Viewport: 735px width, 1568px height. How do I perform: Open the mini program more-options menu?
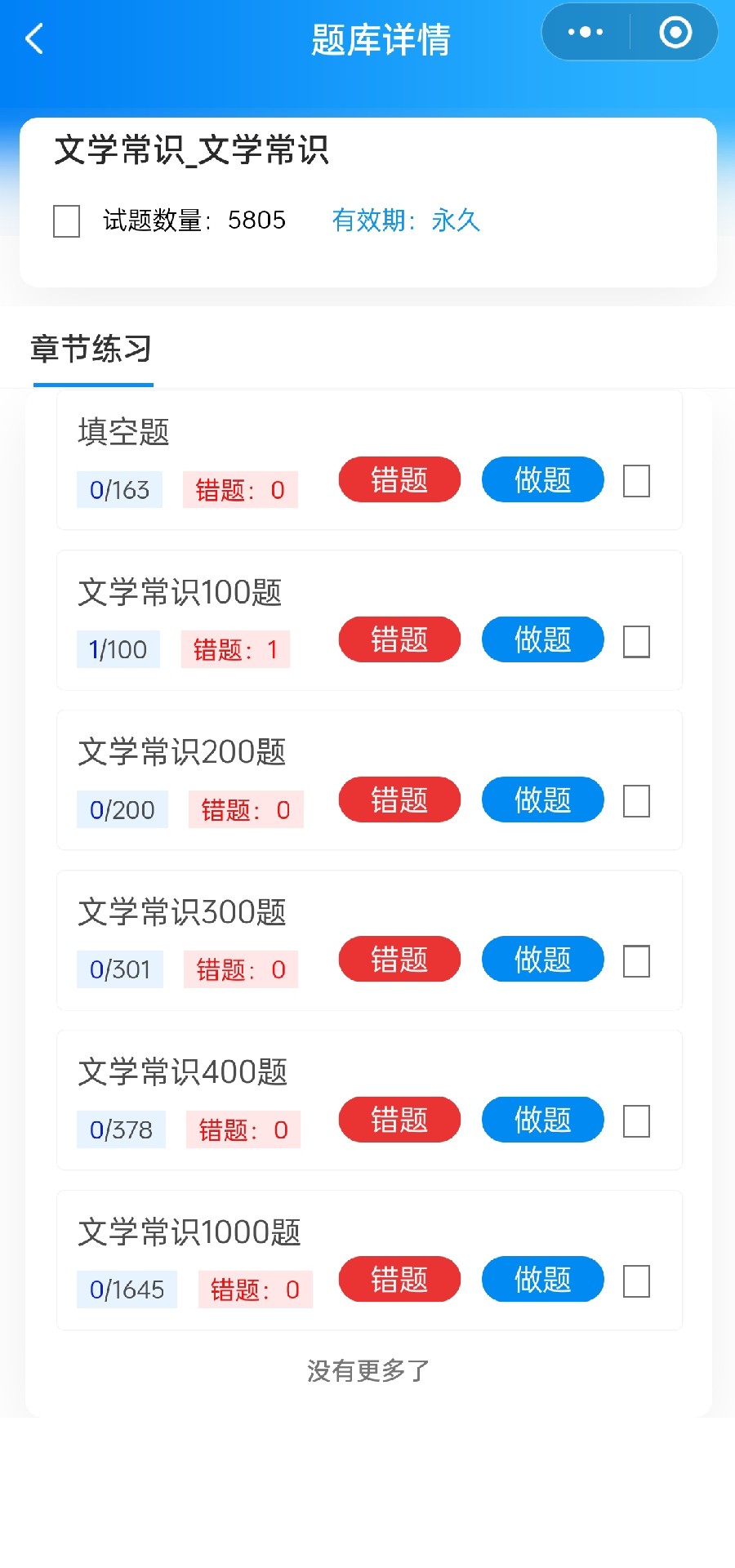[x=586, y=33]
